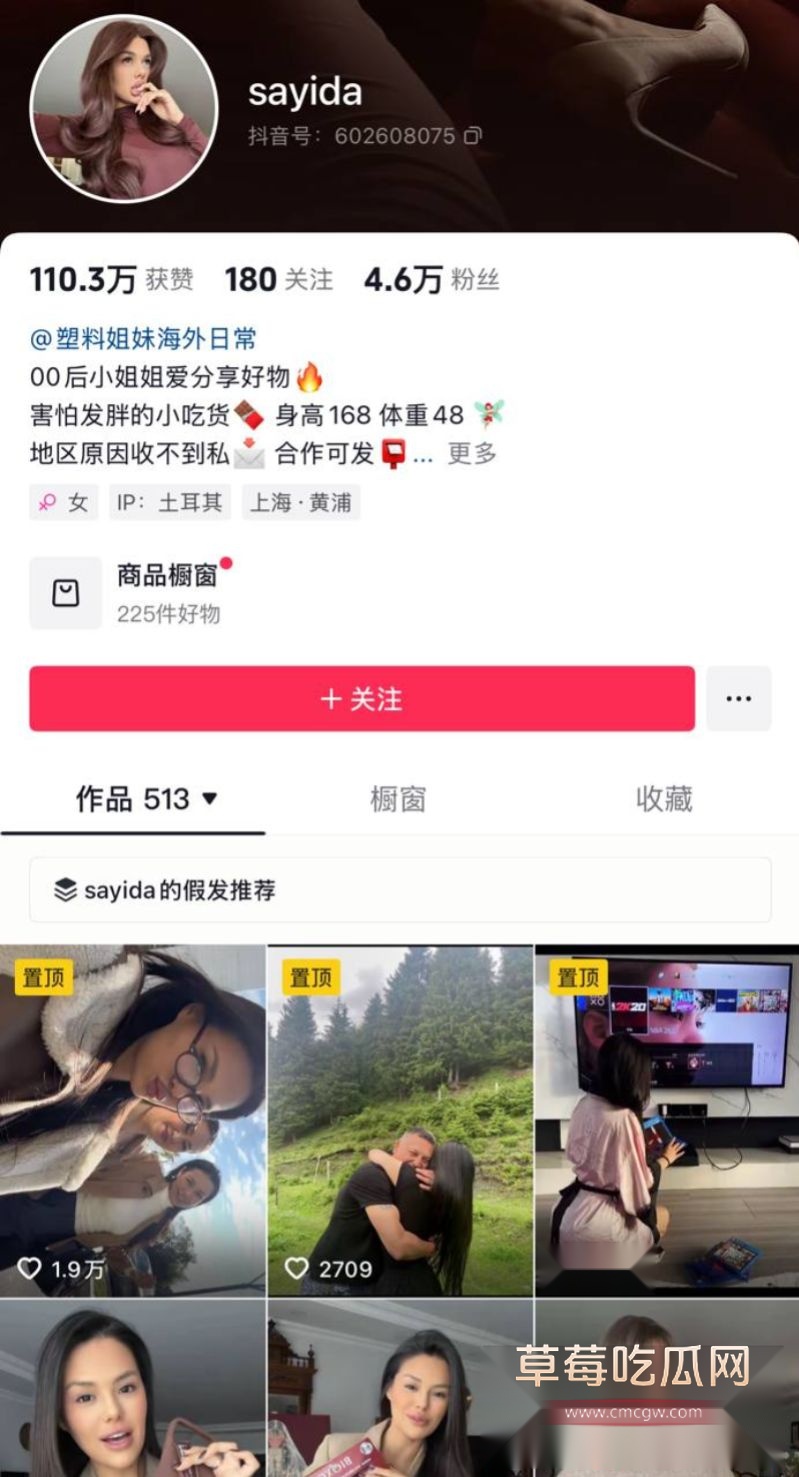
Task: Click the heart icon on the 2709 video
Action: [298, 1265]
